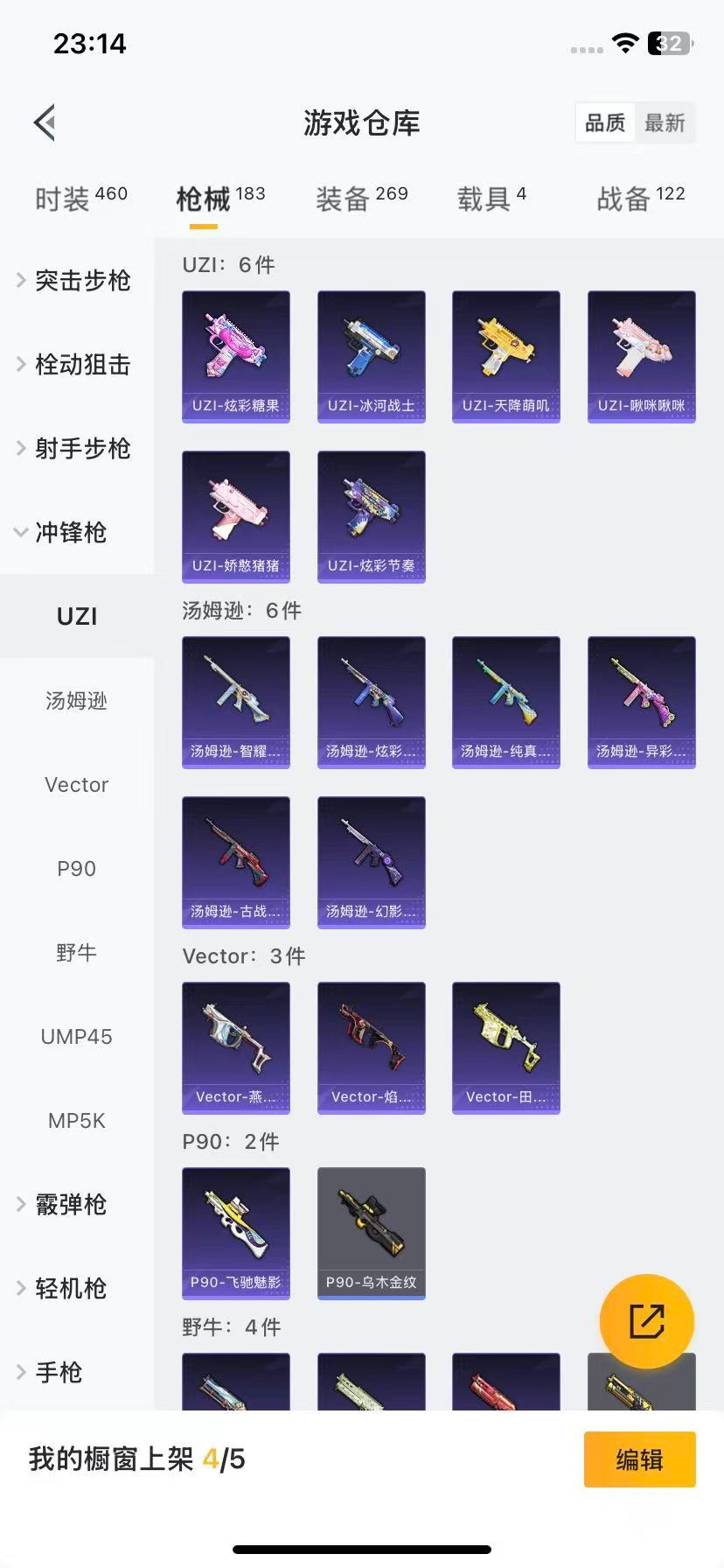724x1568 pixels.
Task: Select P90 in the sidebar list
Action: pyautogui.click(x=76, y=868)
